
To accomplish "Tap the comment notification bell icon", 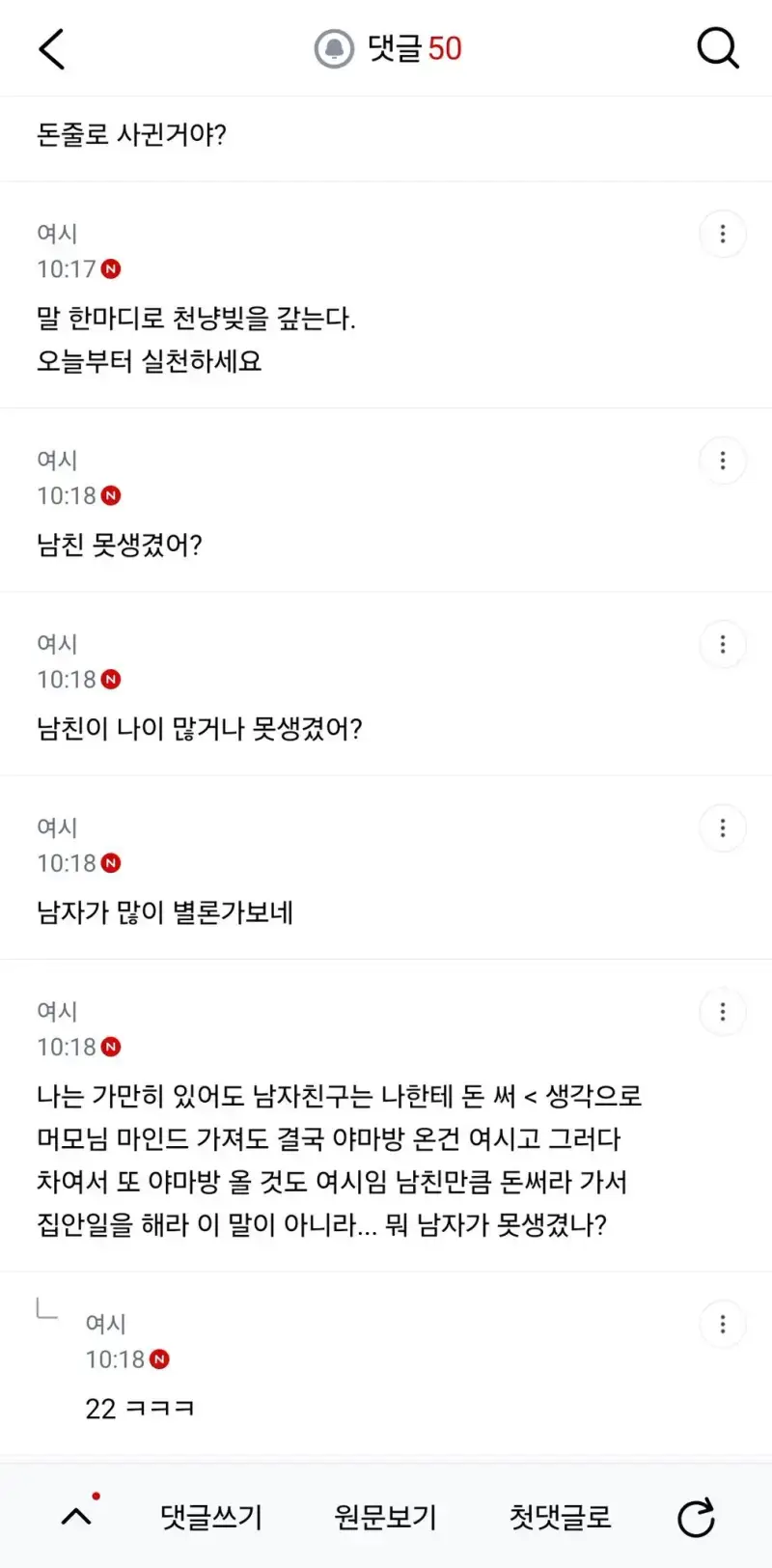I will (334, 48).
